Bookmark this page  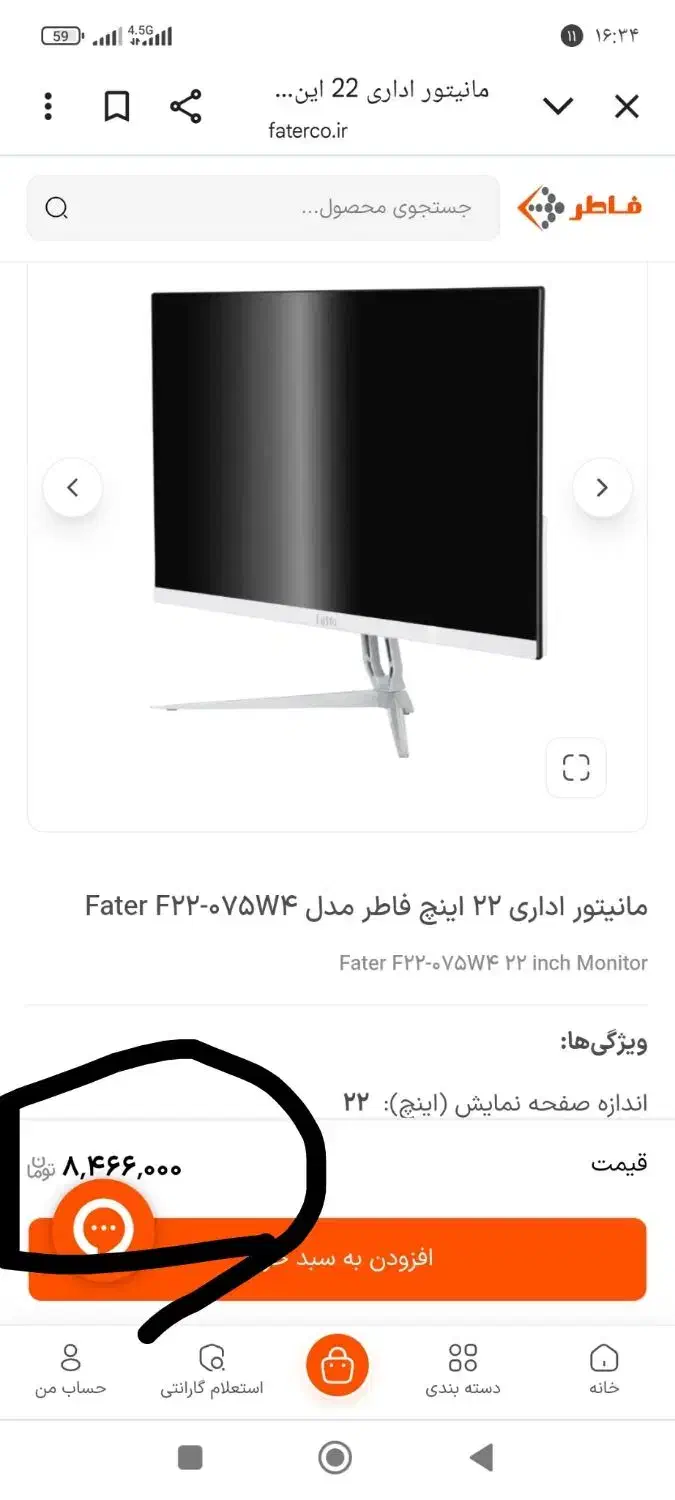117,106
